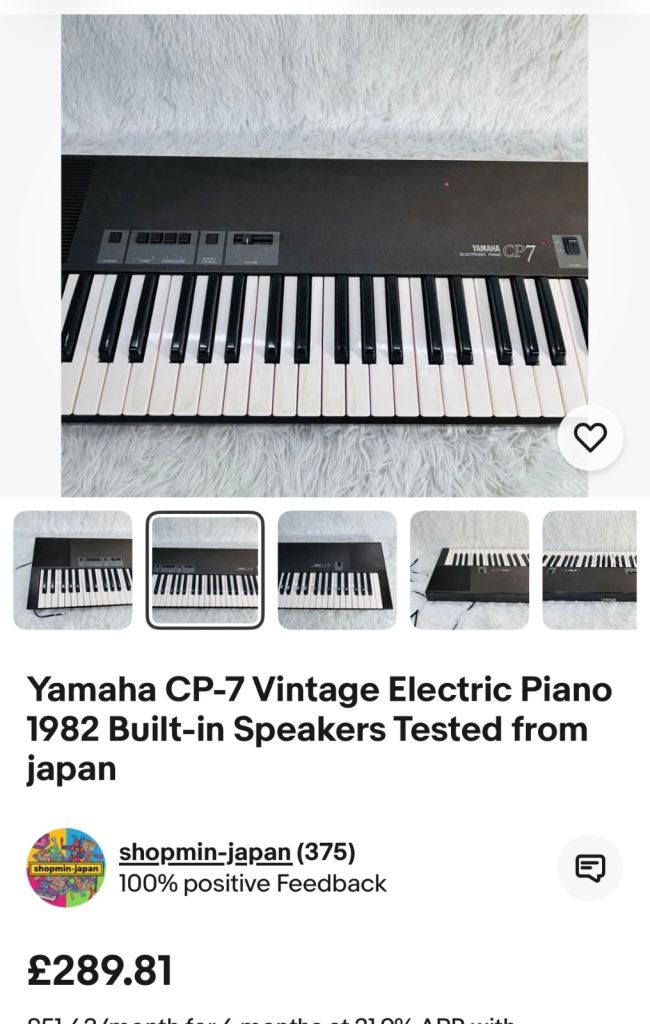
Task: Add this piano to watchlist with heart
Action: [x=590, y=437]
